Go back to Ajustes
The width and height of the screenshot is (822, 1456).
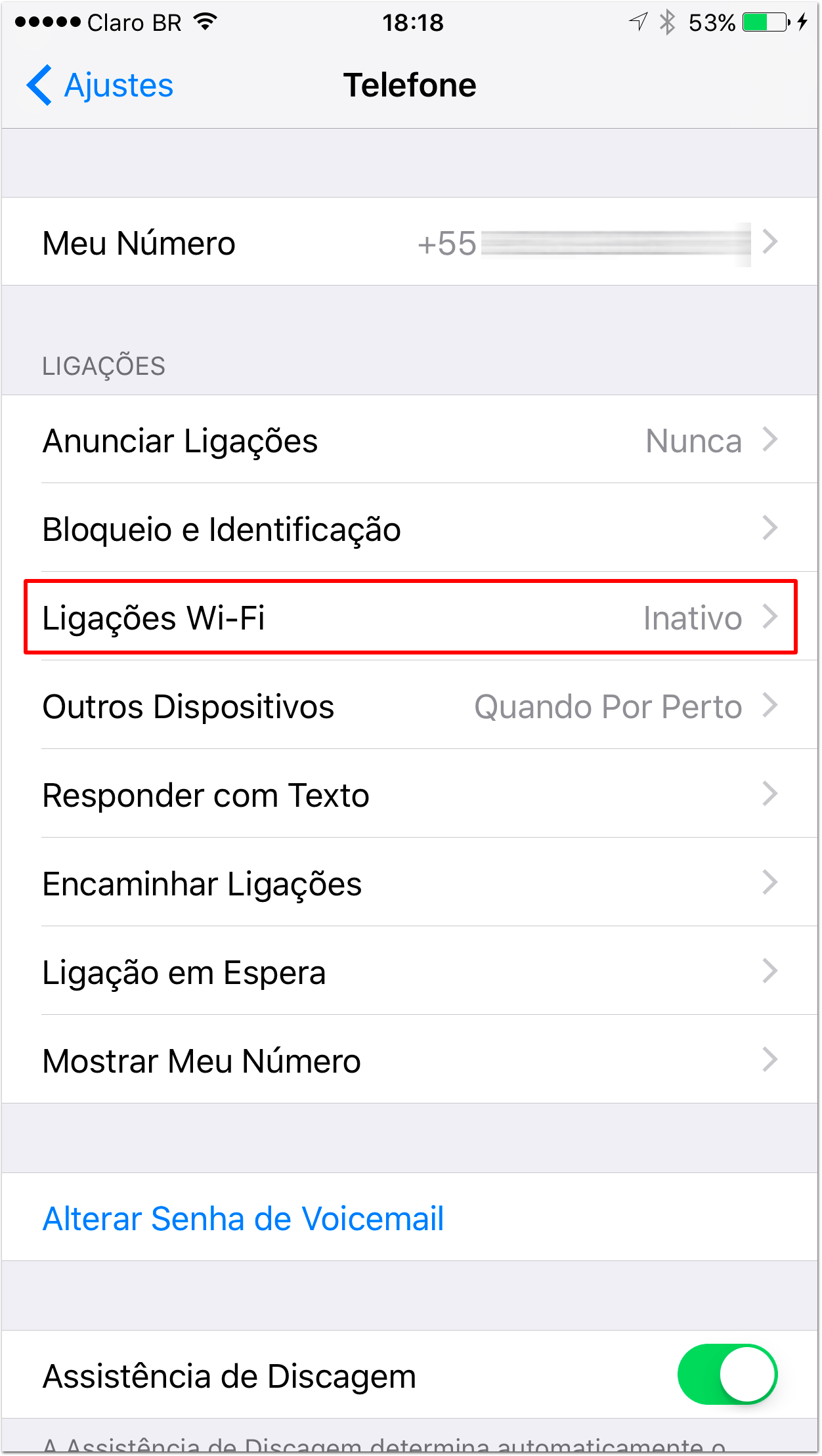pyautogui.click(x=100, y=85)
